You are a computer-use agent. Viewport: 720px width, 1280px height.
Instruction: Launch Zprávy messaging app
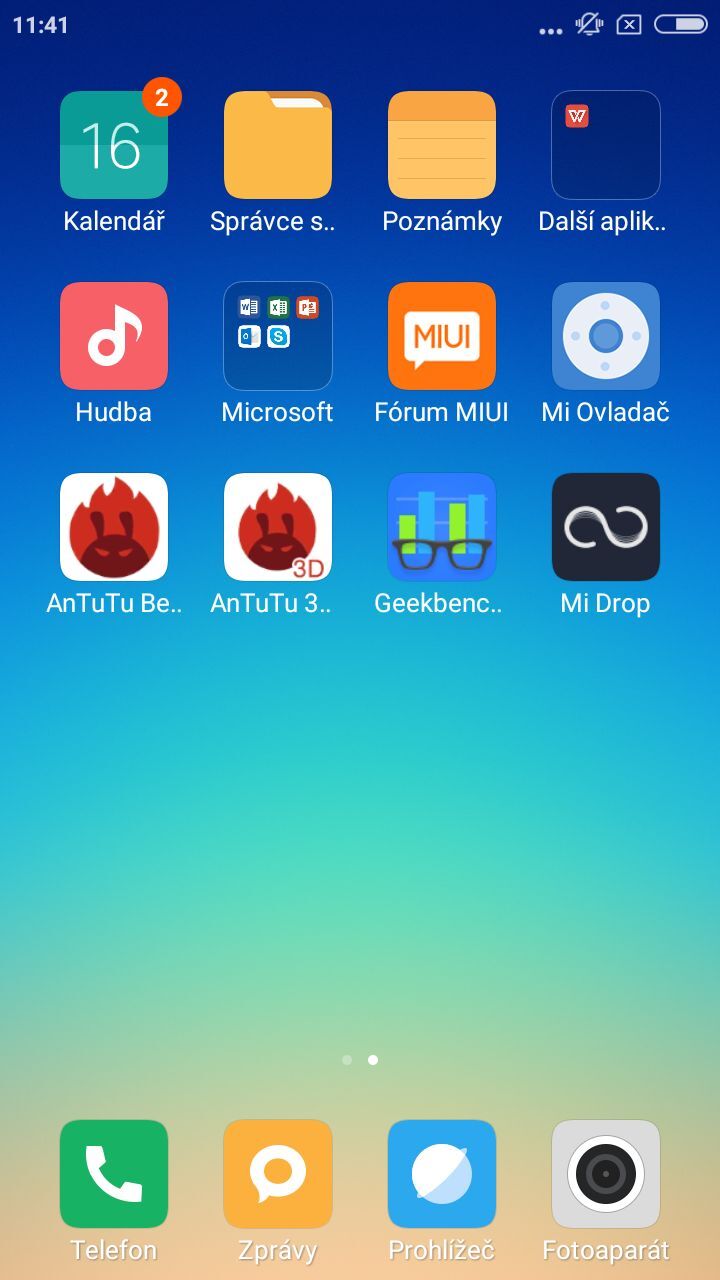(277, 1174)
